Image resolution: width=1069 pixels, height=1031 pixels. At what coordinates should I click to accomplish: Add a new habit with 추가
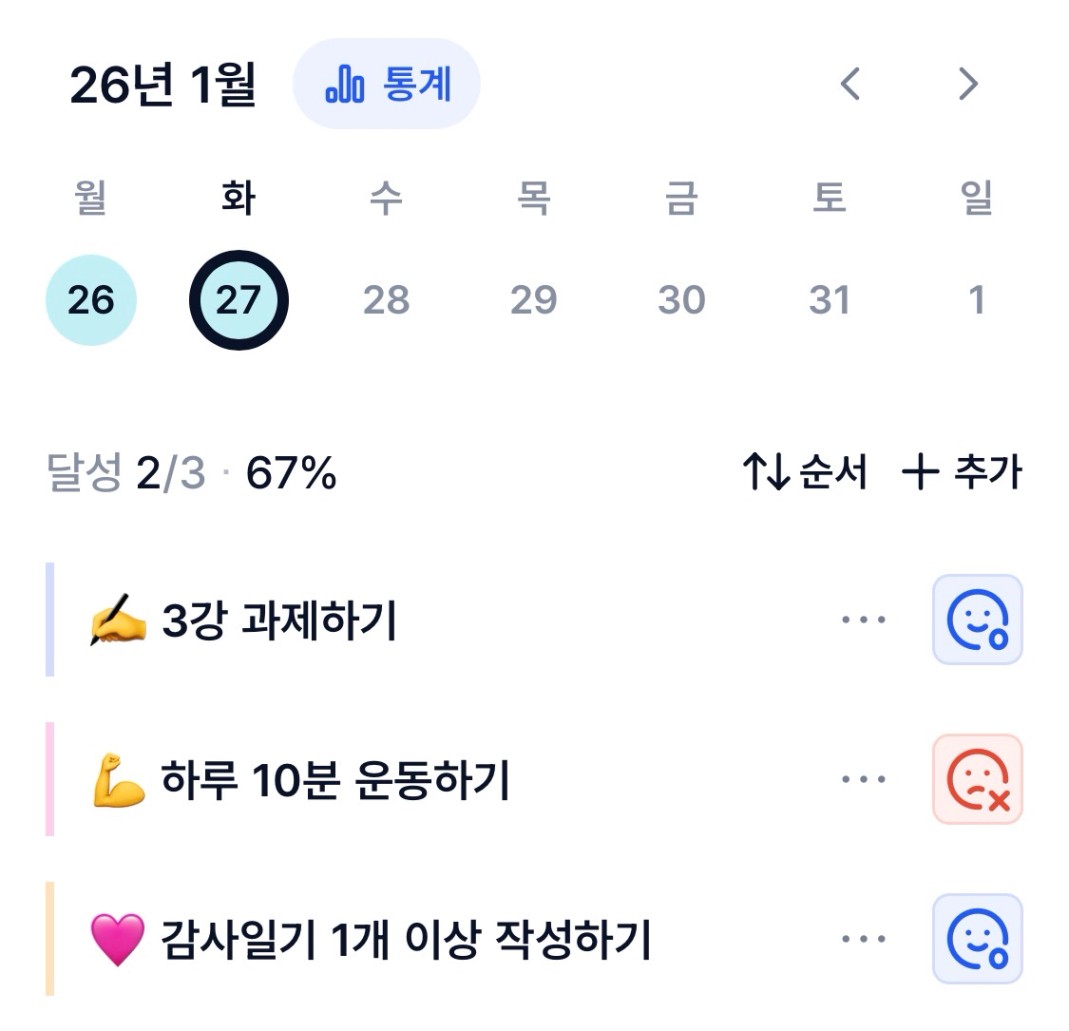[962, 473]
